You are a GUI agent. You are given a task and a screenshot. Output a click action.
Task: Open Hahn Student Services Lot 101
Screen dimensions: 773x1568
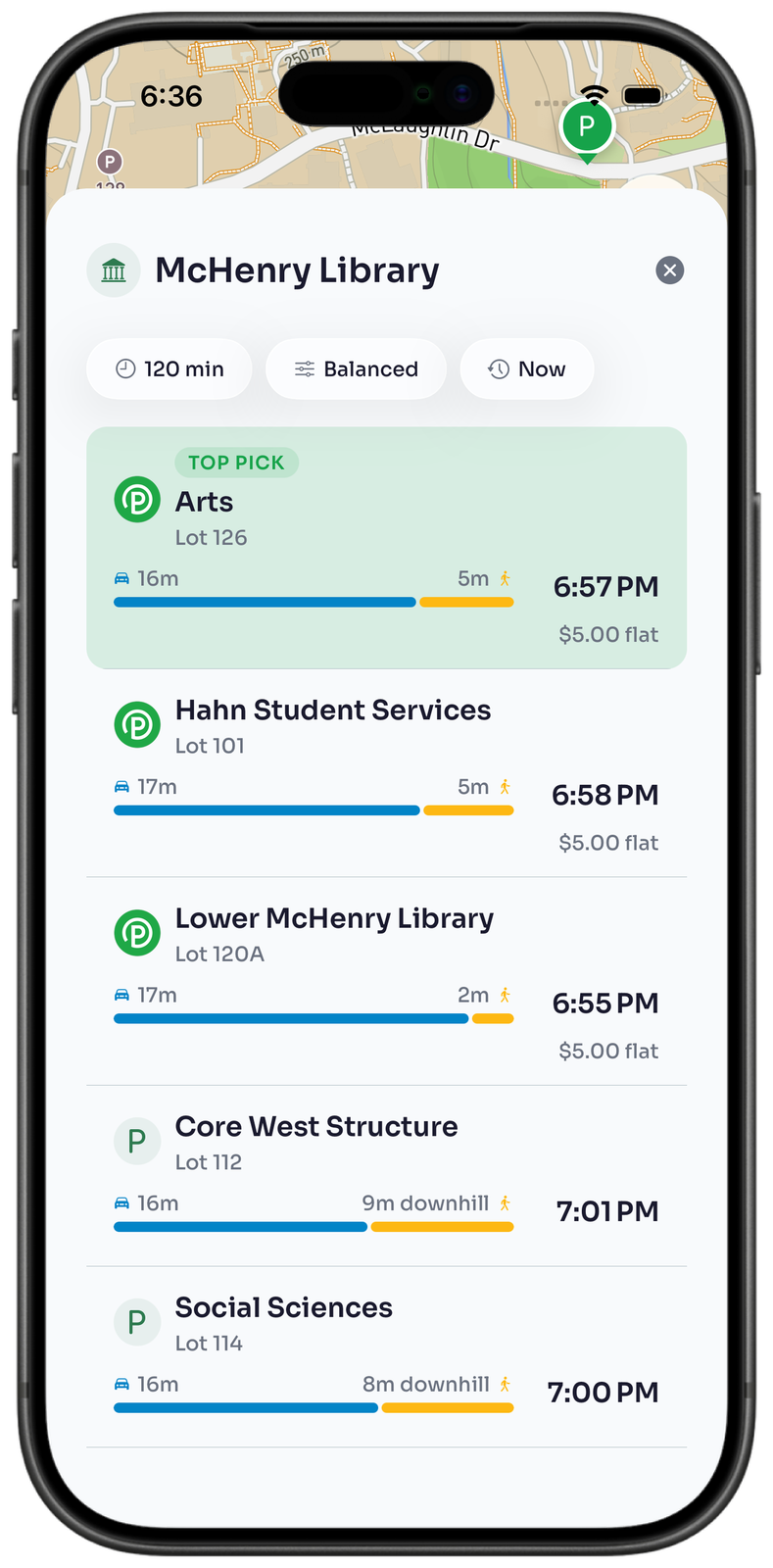tap(386, 772)
